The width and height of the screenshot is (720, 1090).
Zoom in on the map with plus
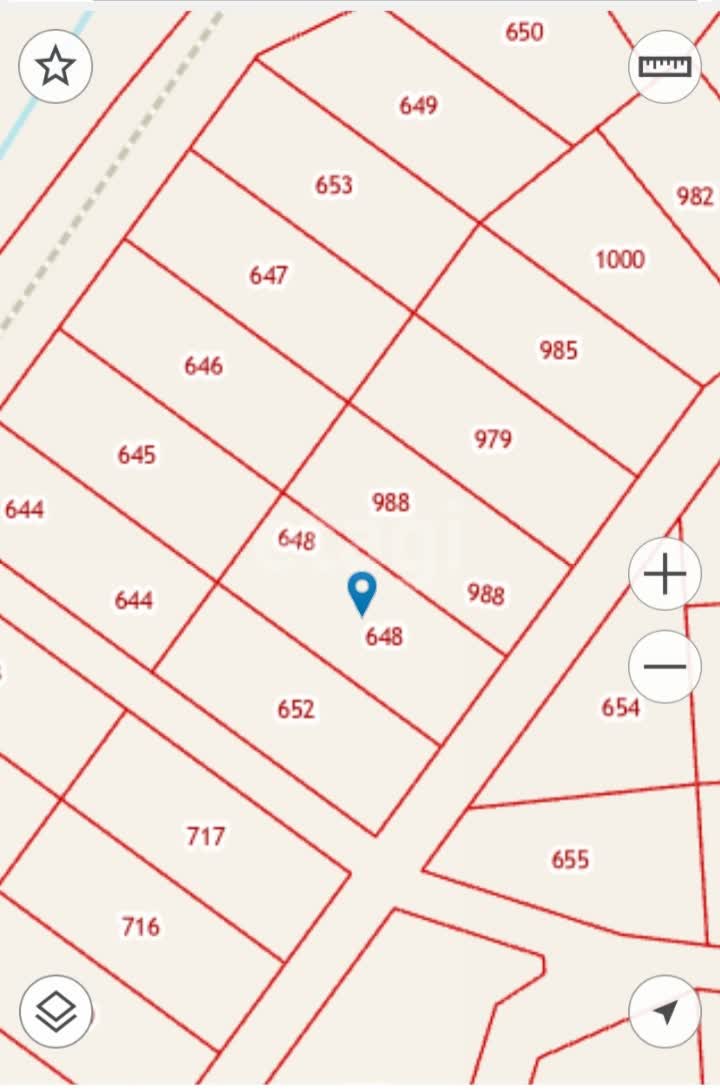coord(665,574)
